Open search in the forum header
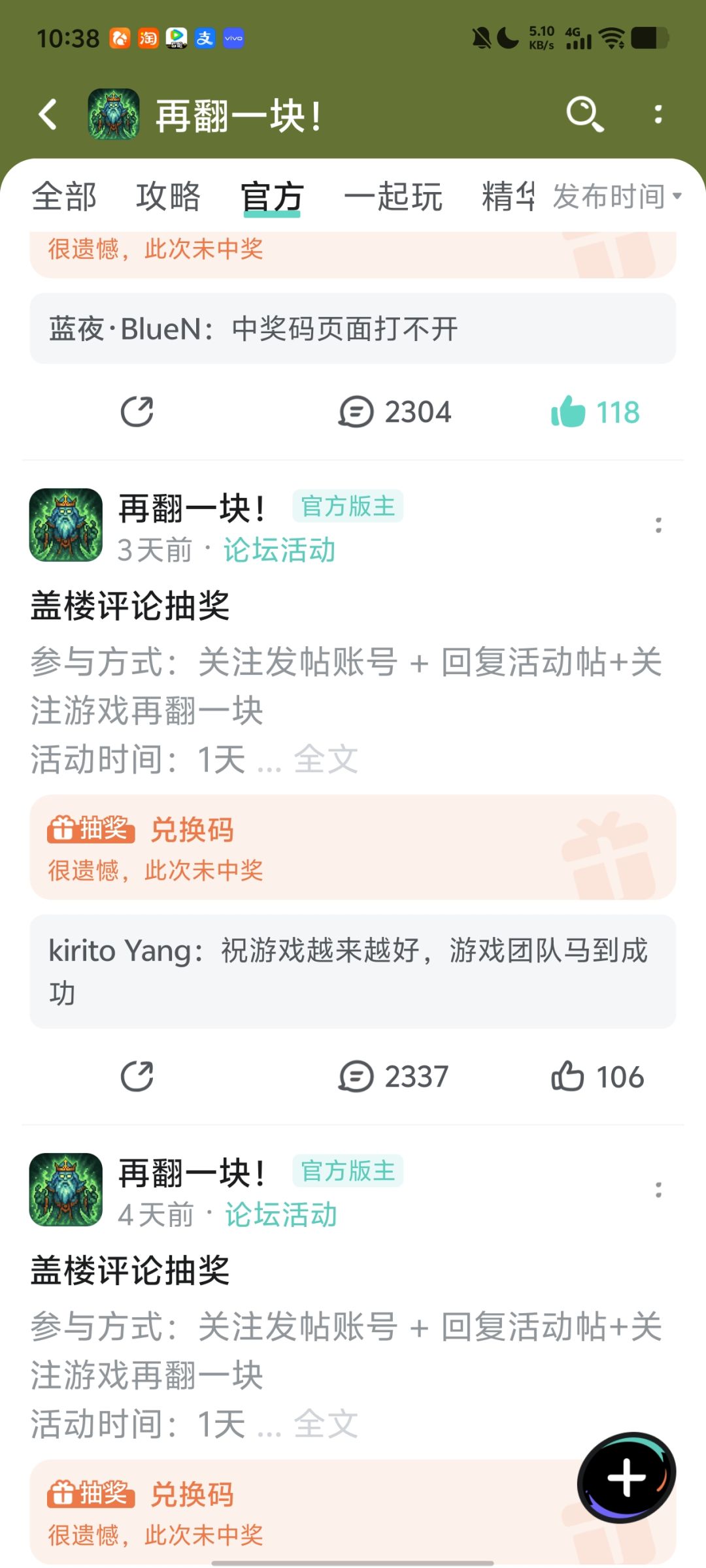706x1568 pixels. coord(584,115)
